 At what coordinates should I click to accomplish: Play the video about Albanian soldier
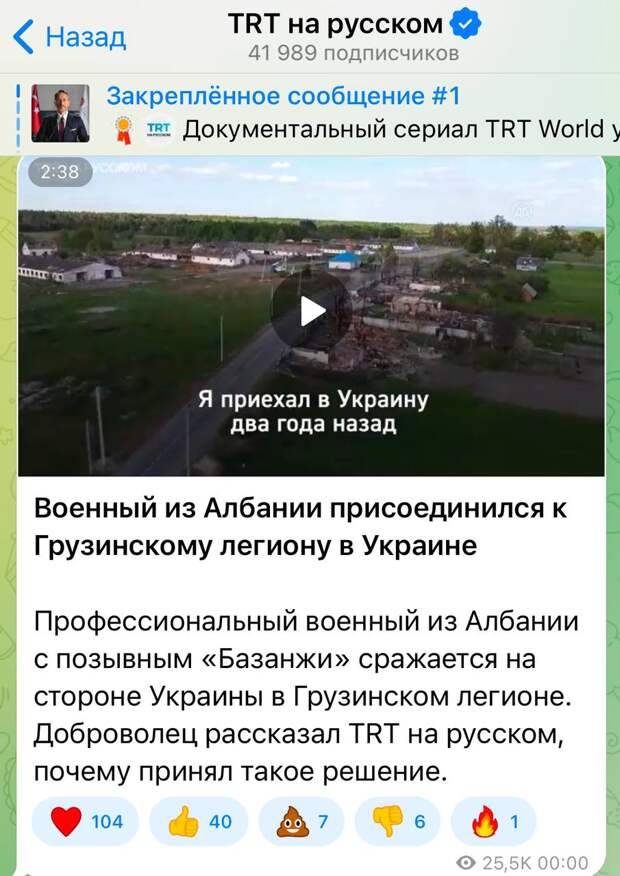[311, 311]
